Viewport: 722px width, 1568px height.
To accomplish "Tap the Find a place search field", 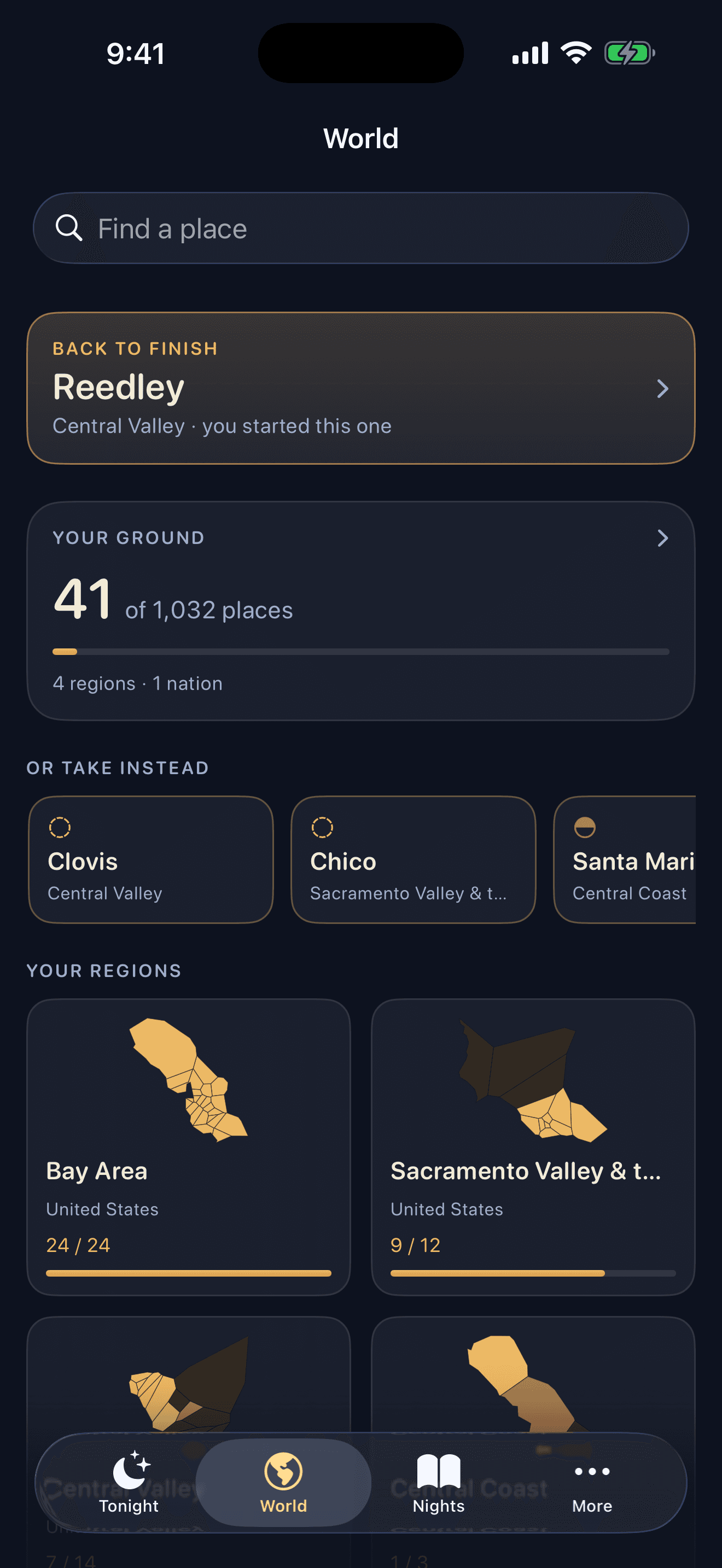I will tap(360, 229).
